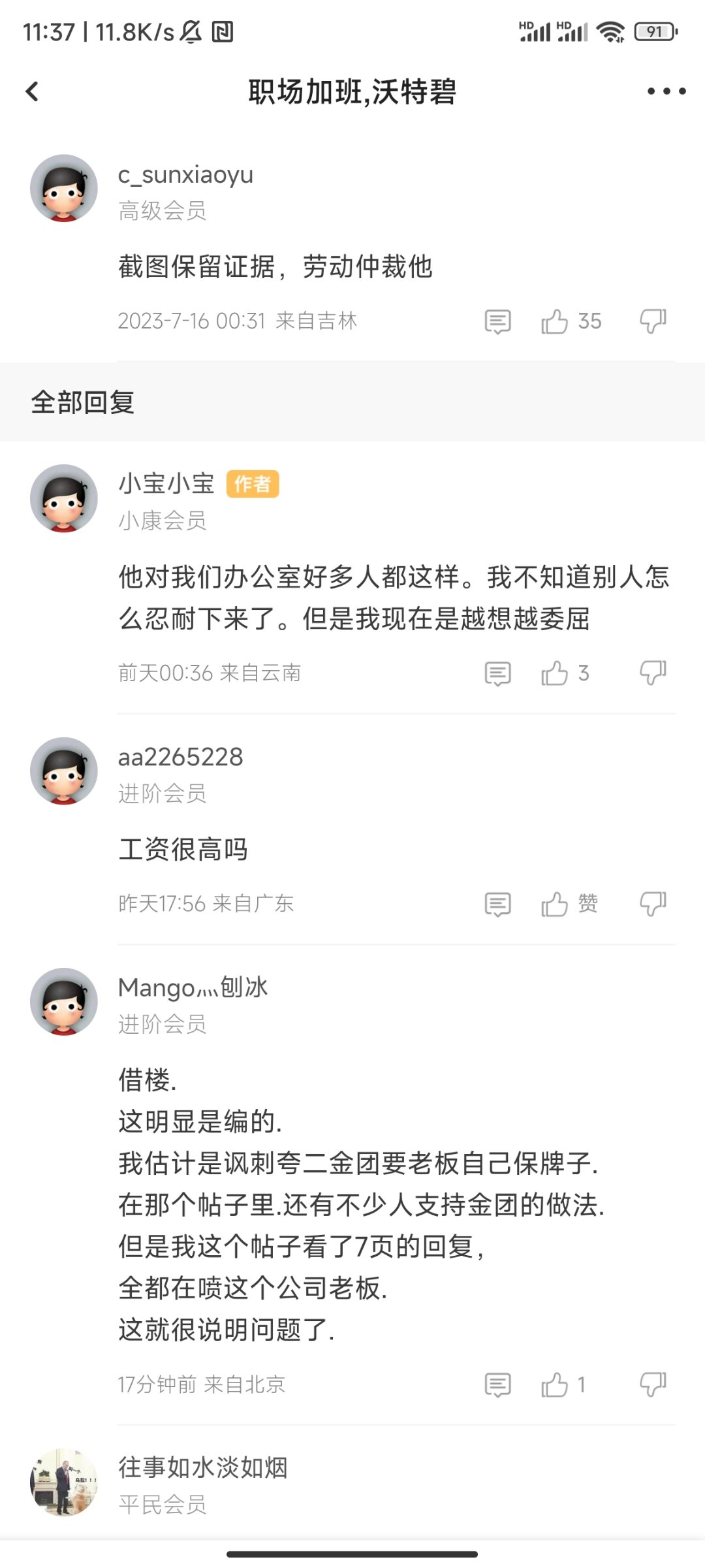Screen dimensions: 705x1568
Task: Reply to Mango刨冰's comment
Action: coord(498,1384)
